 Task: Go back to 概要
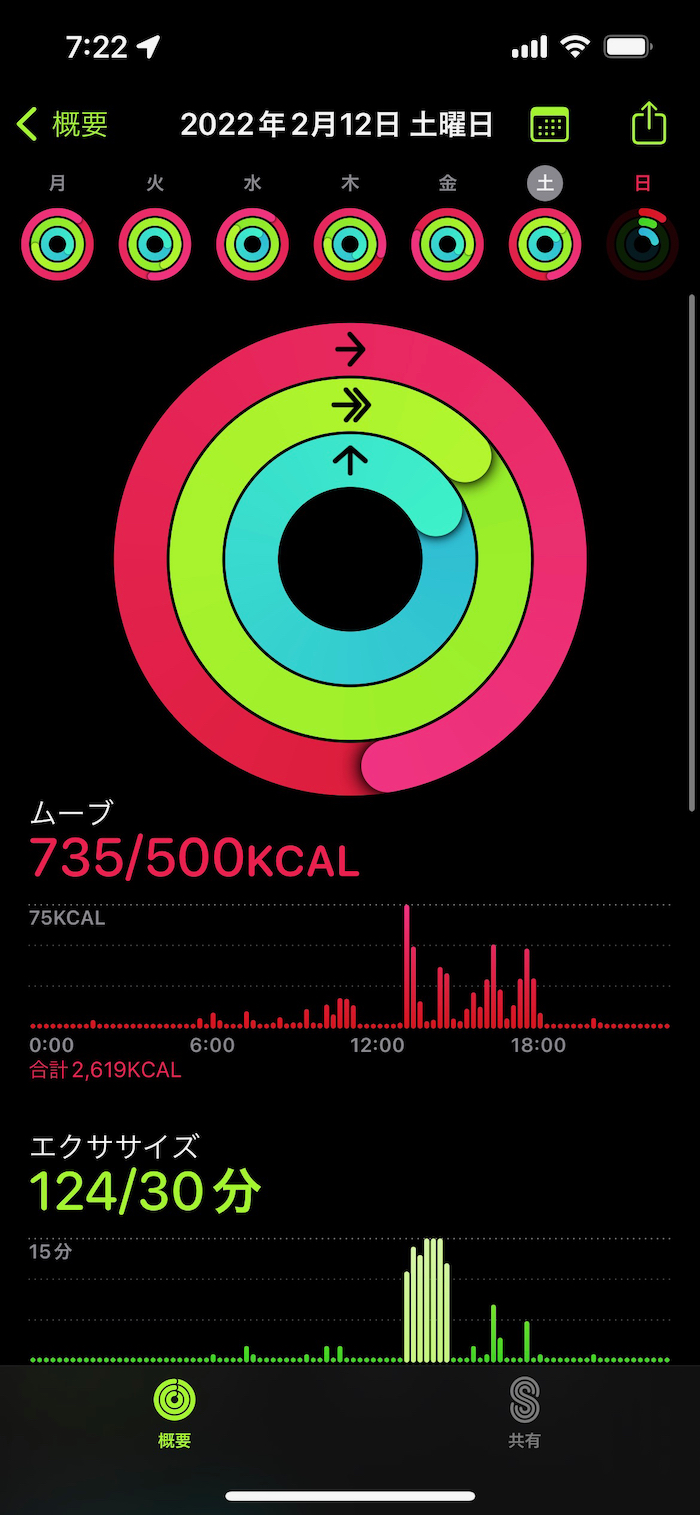click(x=62, y=125)
